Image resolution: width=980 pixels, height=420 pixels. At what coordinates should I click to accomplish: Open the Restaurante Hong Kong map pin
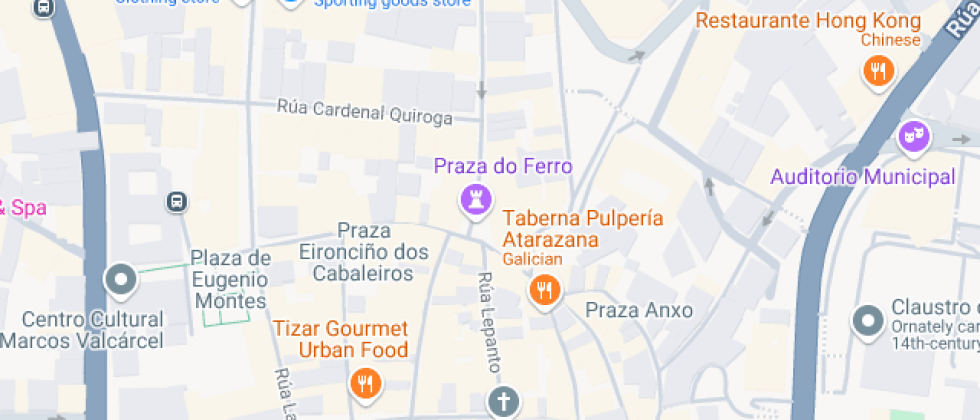[878, 70]
